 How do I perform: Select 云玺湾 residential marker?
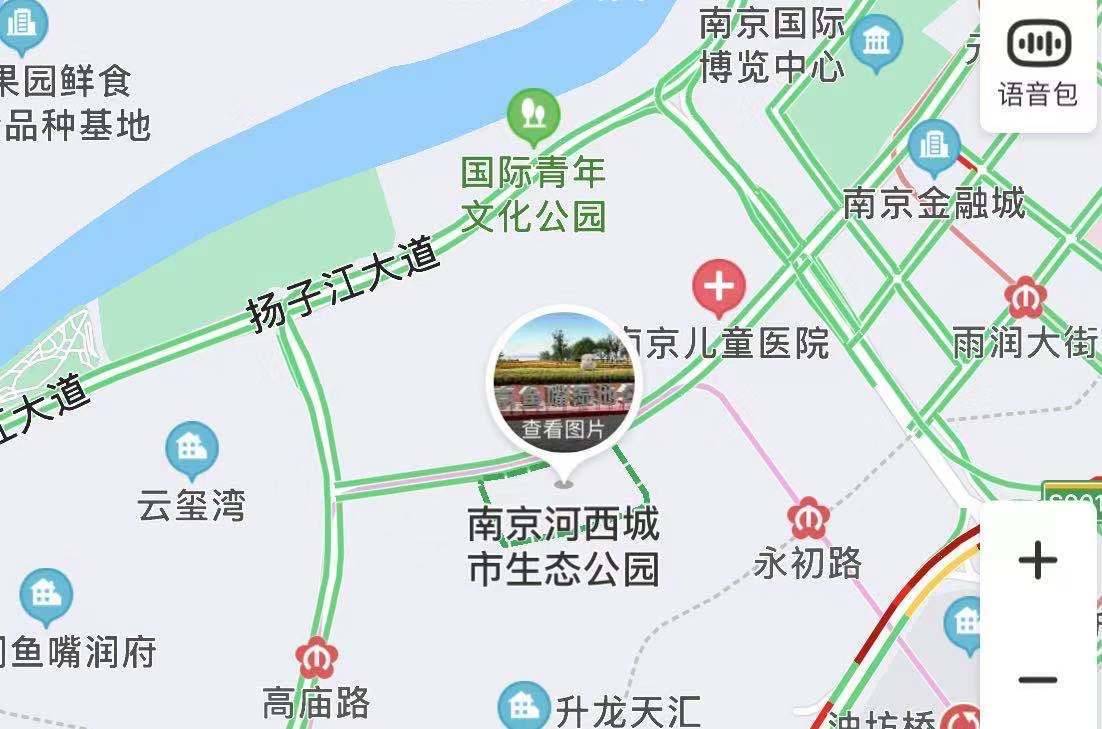click(x=192, y=449)
